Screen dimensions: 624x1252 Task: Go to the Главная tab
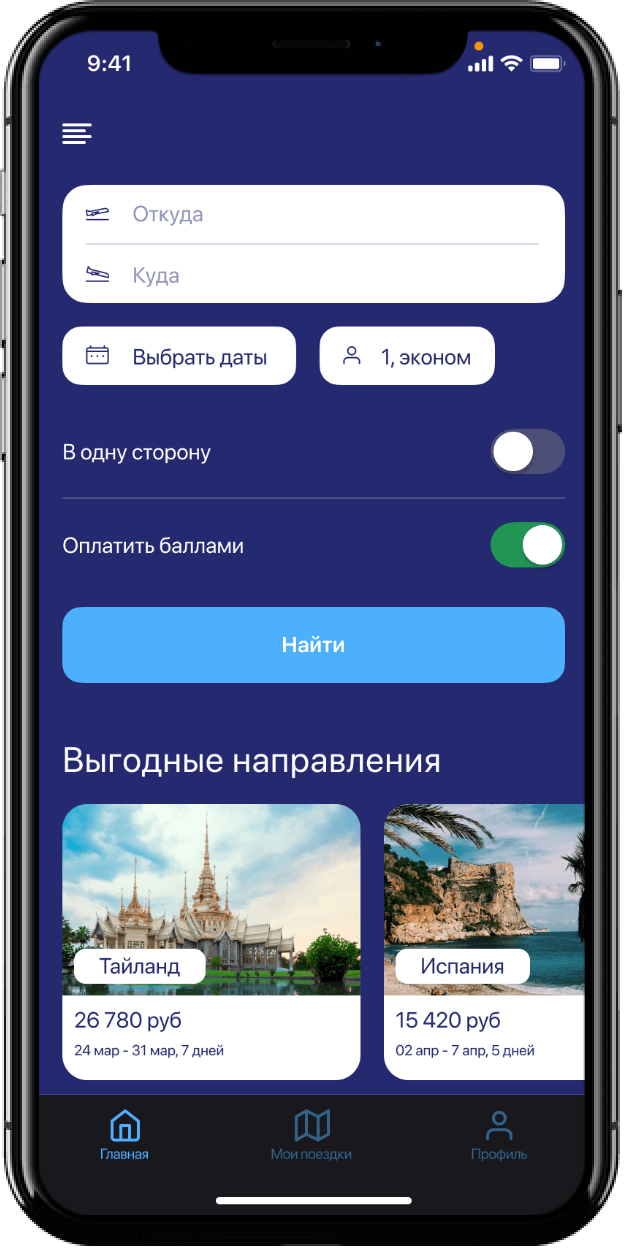[x=124, y=1135]
